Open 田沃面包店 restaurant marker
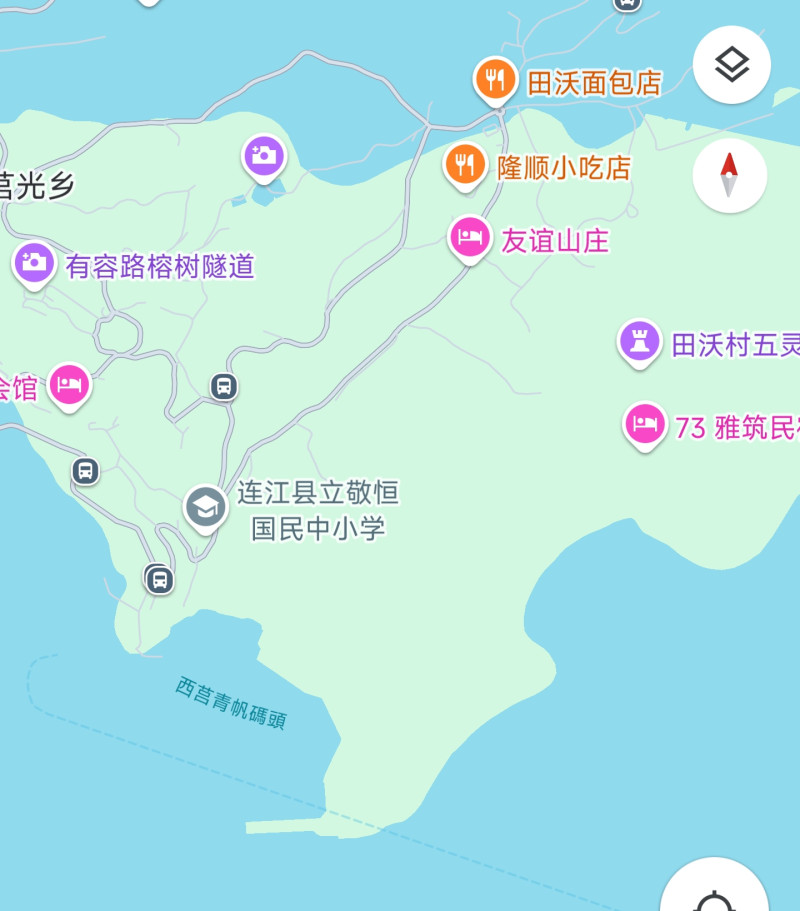The image size is (800, 911). click(x=495, y=80)
